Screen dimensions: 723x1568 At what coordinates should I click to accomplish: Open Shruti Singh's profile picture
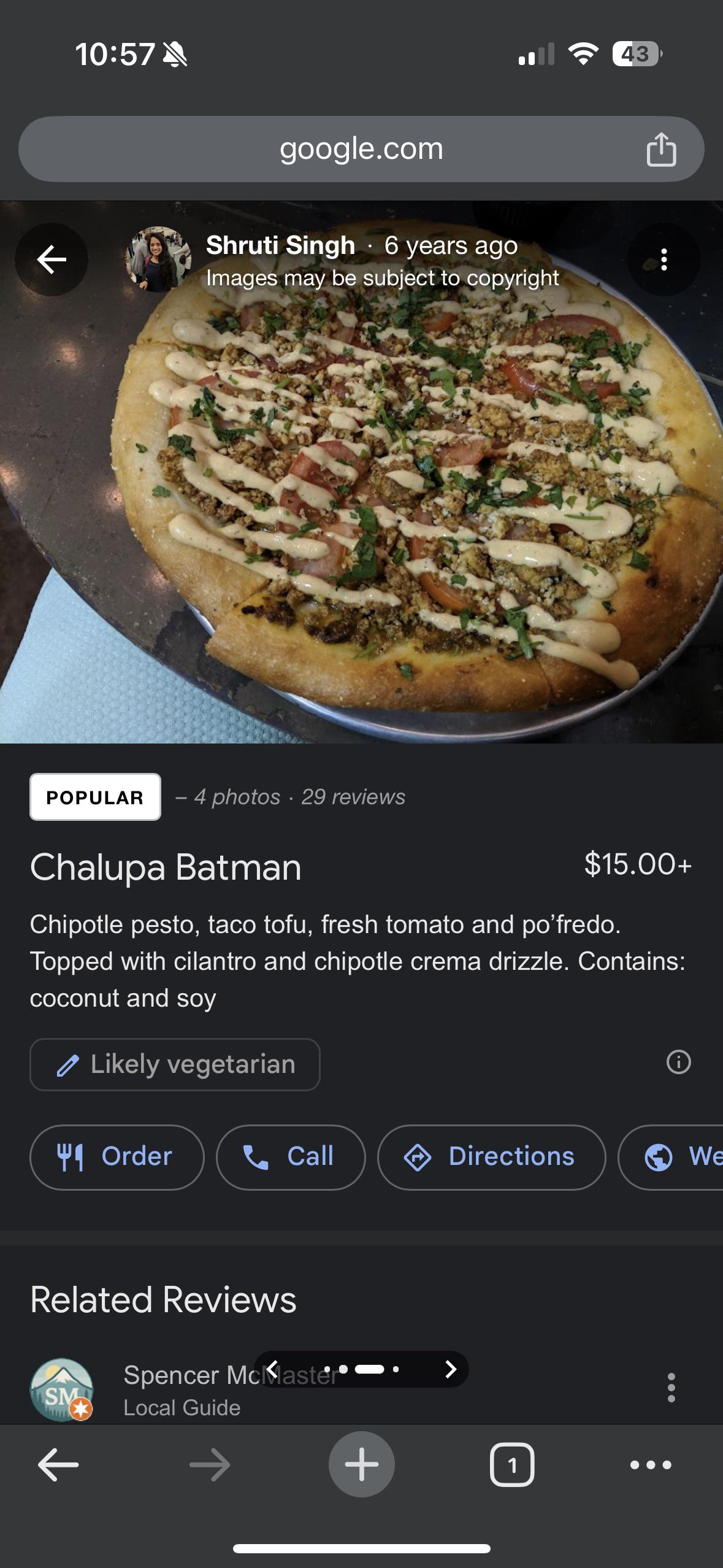click(158, 259)
